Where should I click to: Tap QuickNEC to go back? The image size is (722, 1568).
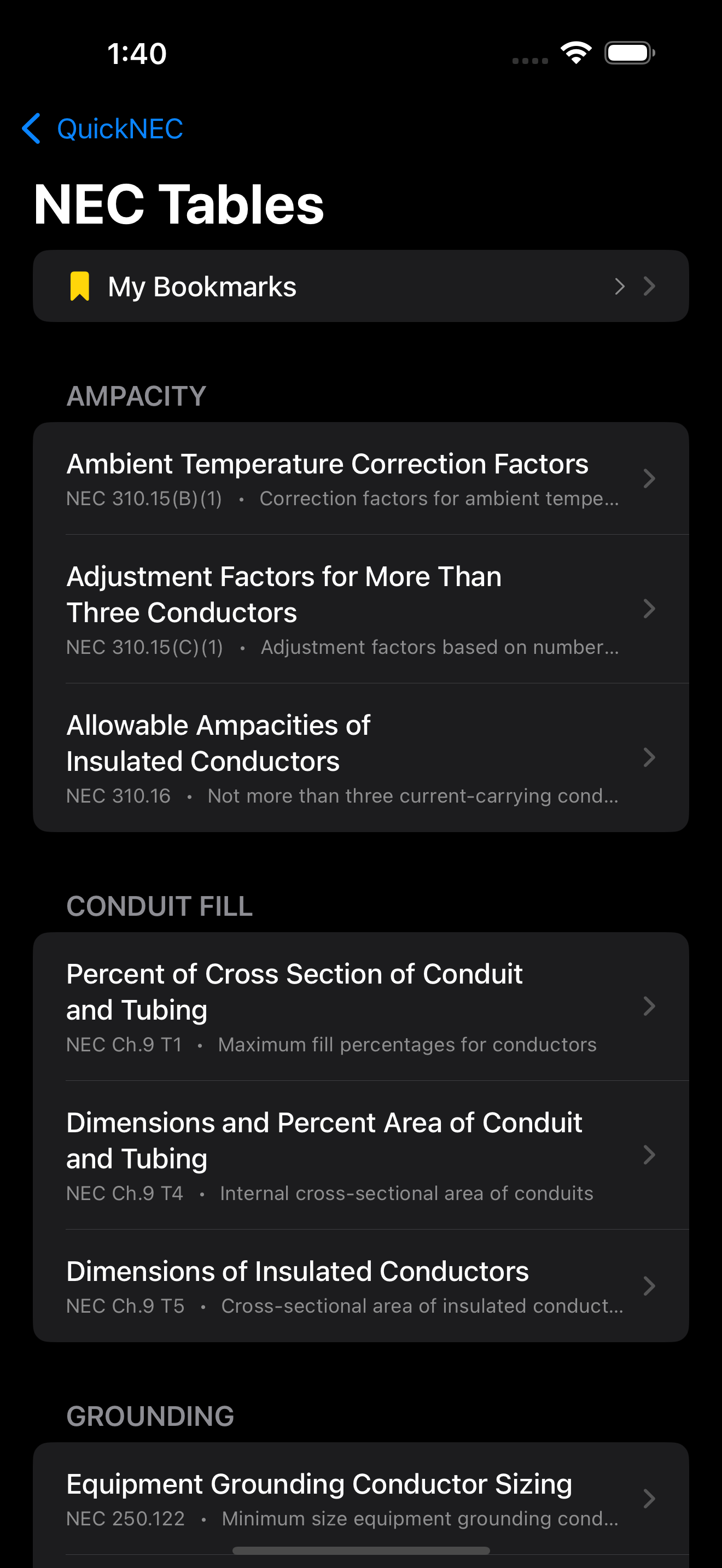point(119,128)
